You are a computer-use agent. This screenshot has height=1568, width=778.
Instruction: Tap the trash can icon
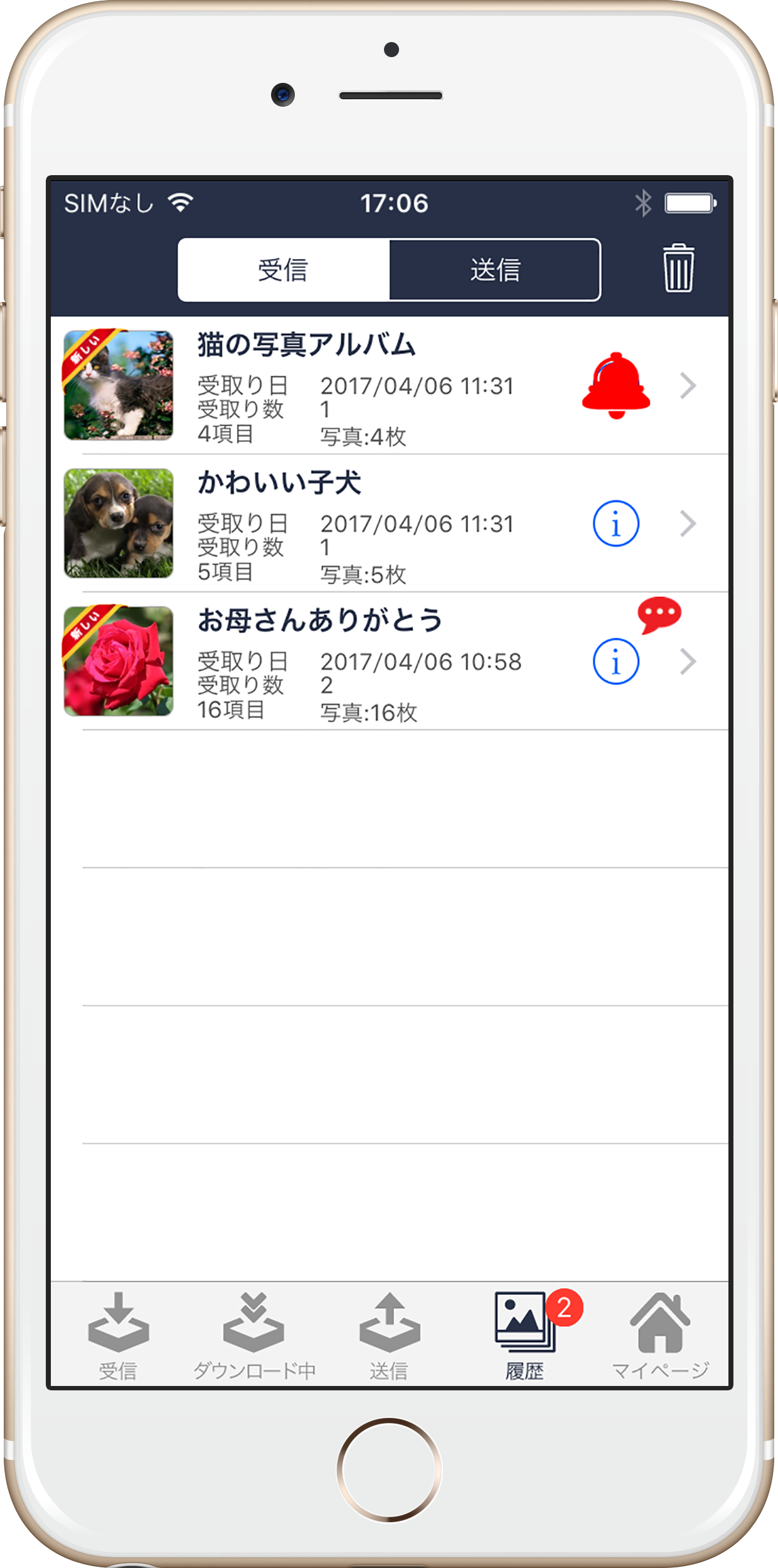tap(678, 268)
